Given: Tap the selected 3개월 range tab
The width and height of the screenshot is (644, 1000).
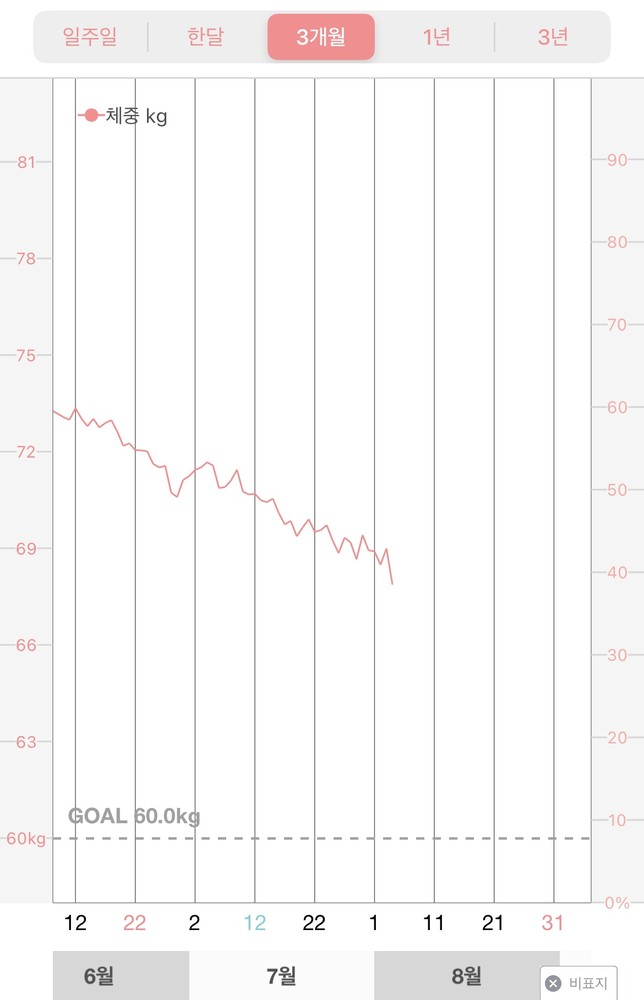Looking at the screenshot, I should coord(321,38).
